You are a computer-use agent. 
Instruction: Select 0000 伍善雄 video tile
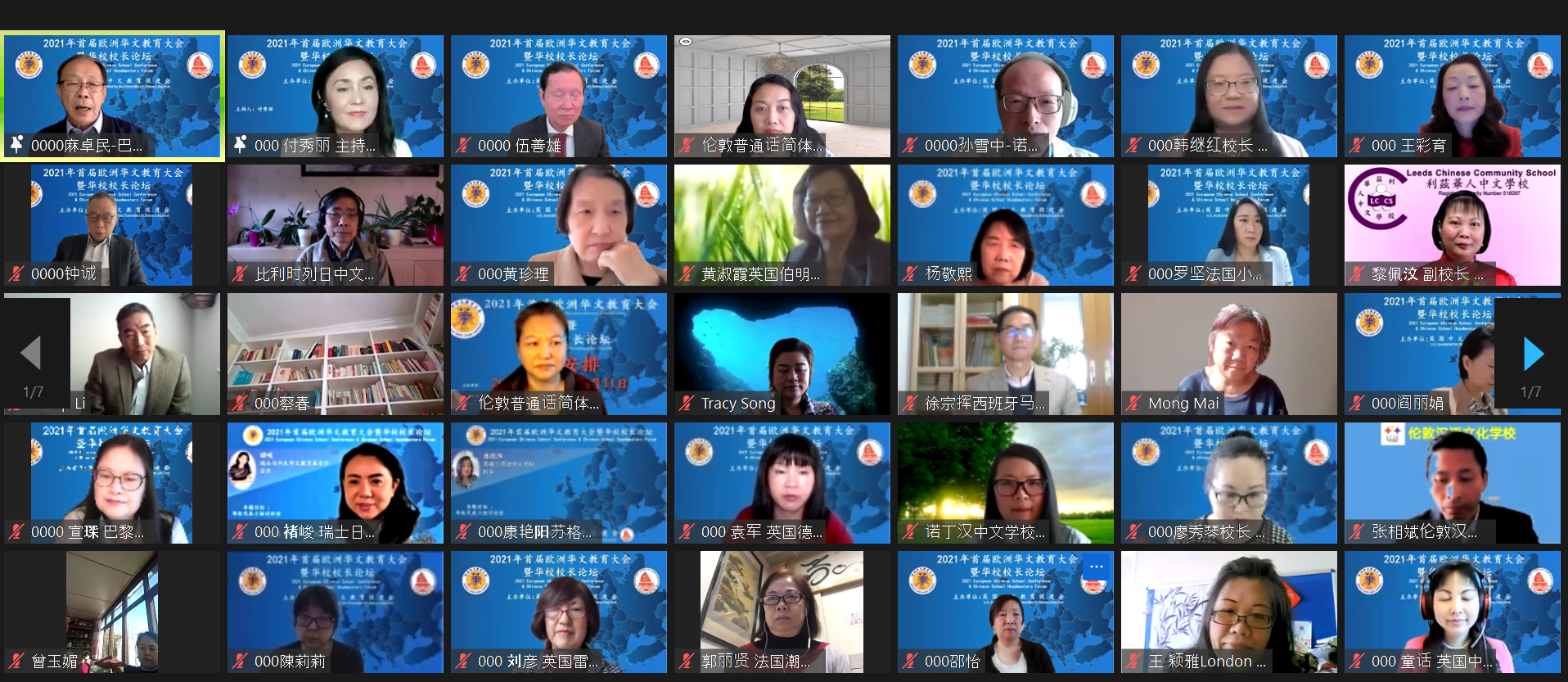pos(558,96)
